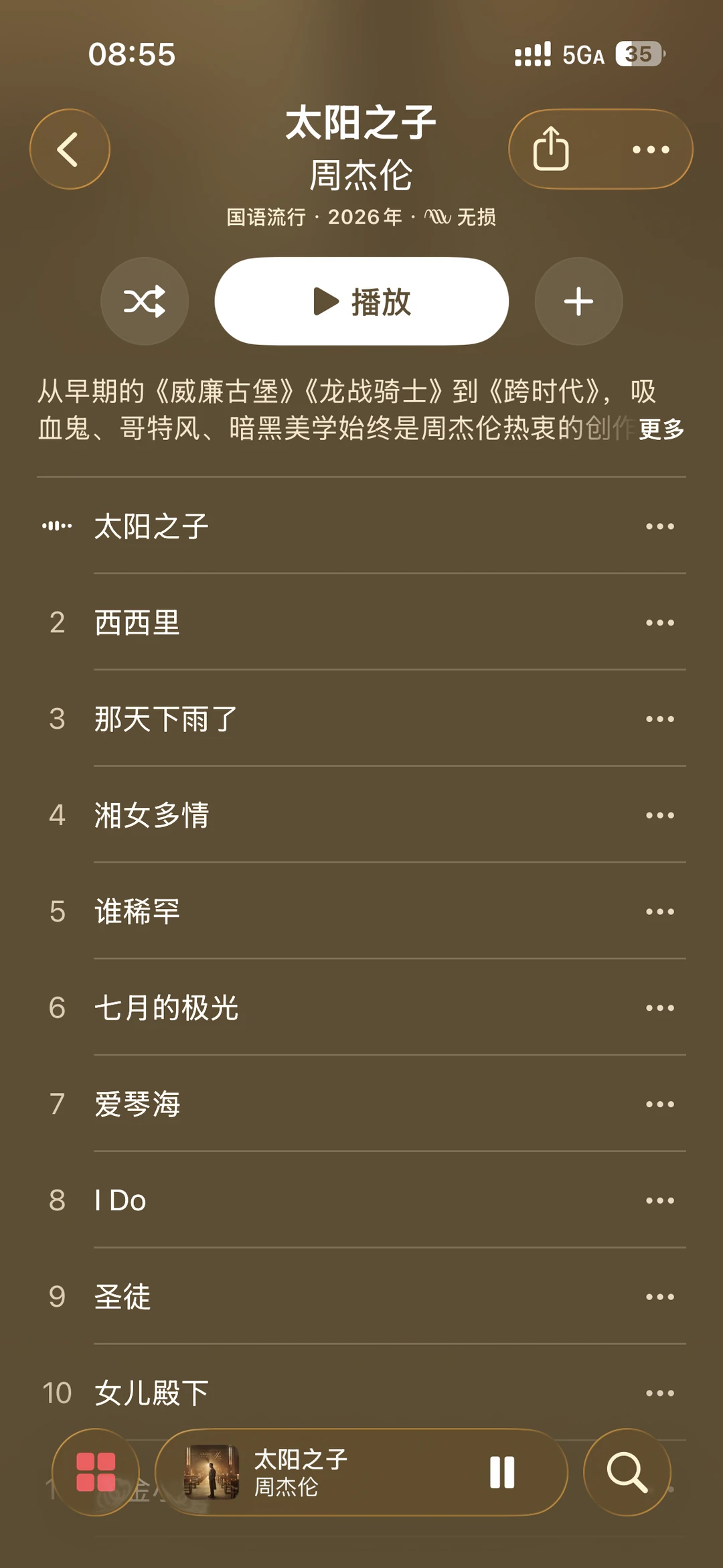Screen dimensions: 723x1568
Task: Open the search magnifier at the bottom
Action: click(x=627, y=1472)
